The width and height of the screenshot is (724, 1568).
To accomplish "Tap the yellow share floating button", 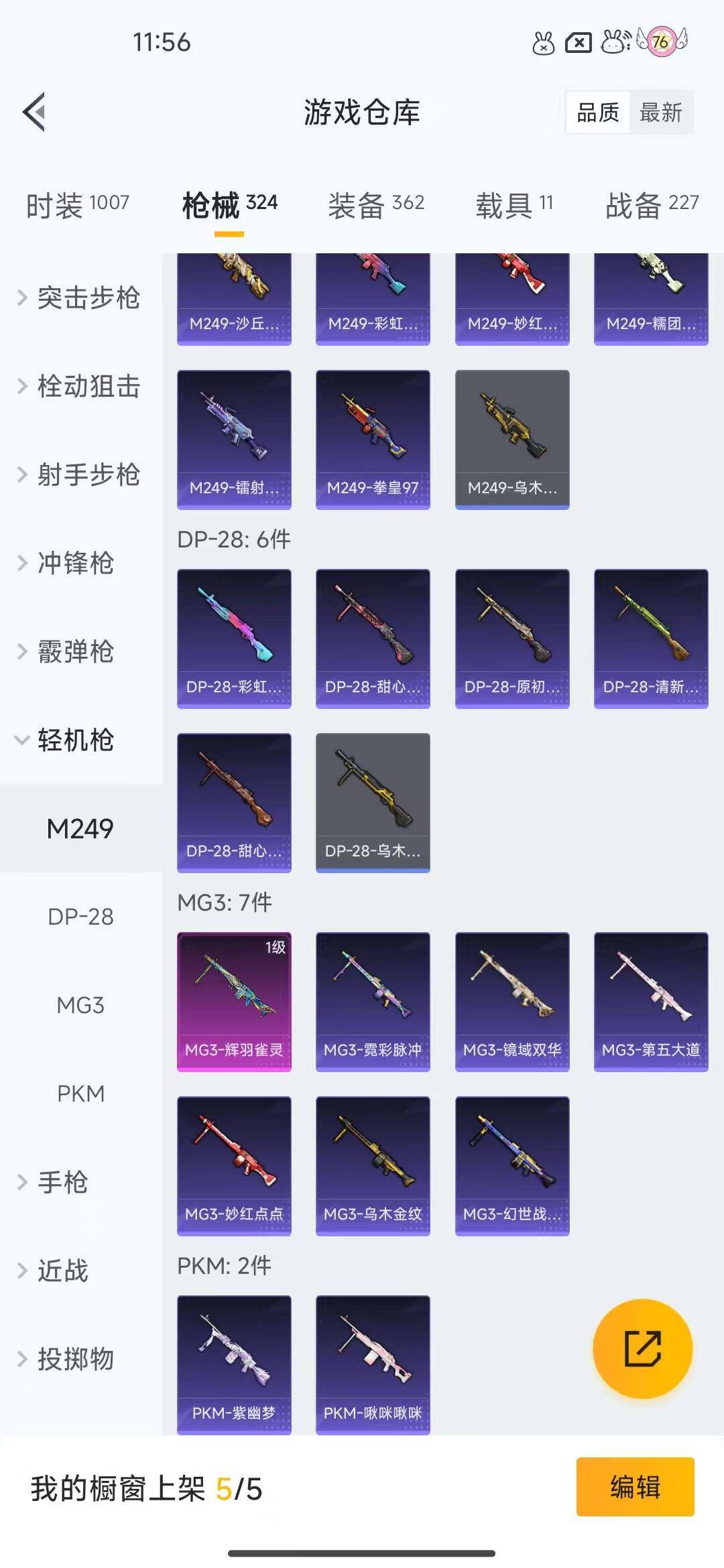I will click(x=642, y=1348).
